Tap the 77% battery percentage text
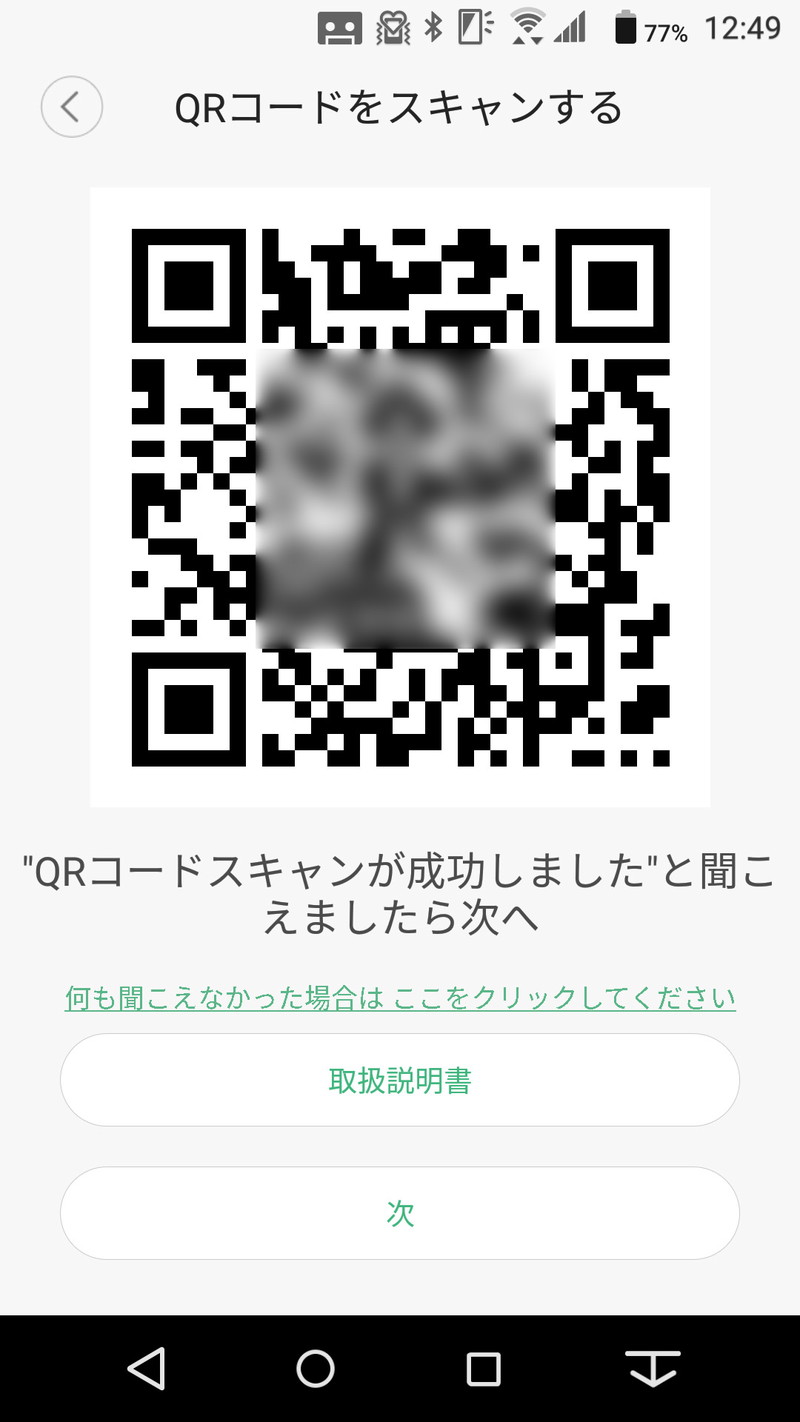 pyautogui.click(x=665, y=31)
